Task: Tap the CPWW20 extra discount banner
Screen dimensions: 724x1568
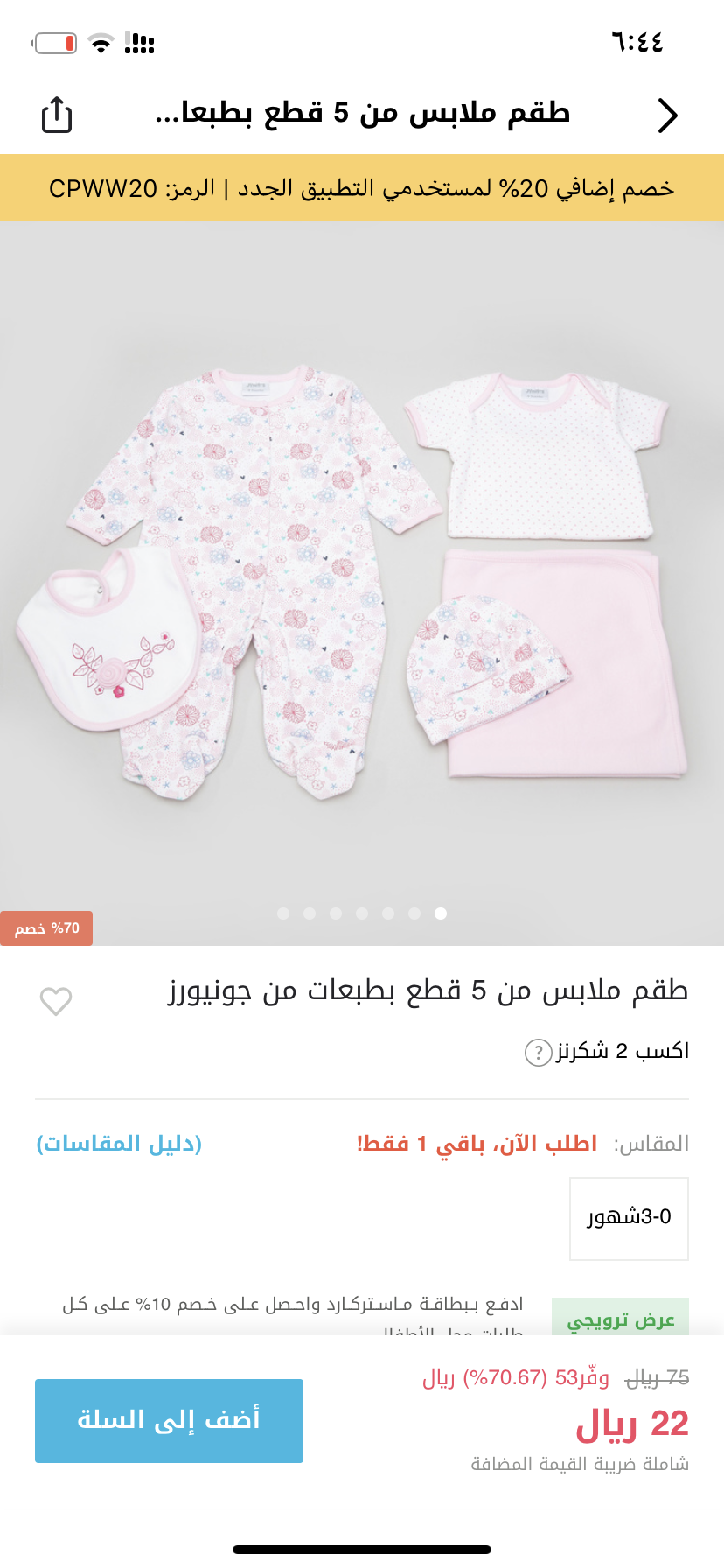Action: click(362, 188)
